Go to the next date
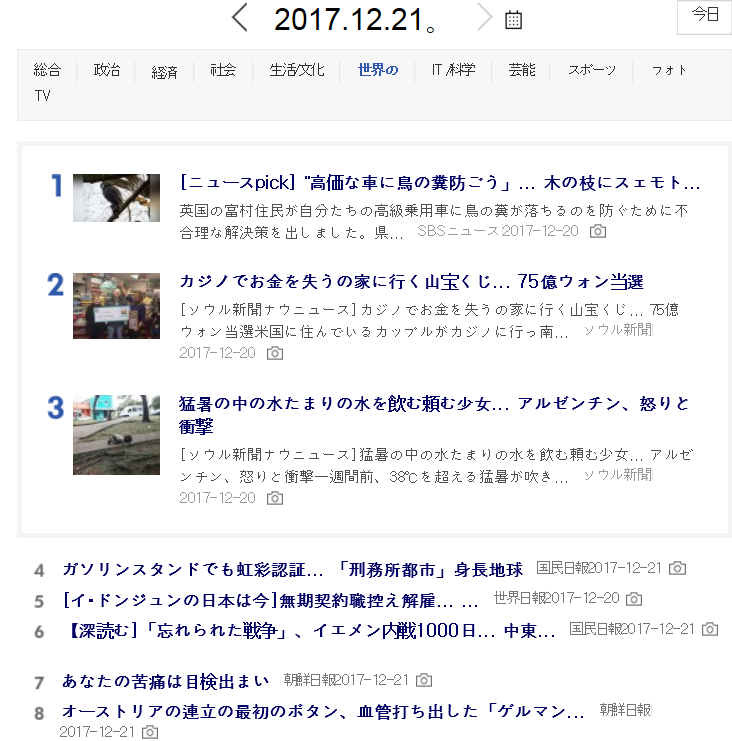 [485, 18]
